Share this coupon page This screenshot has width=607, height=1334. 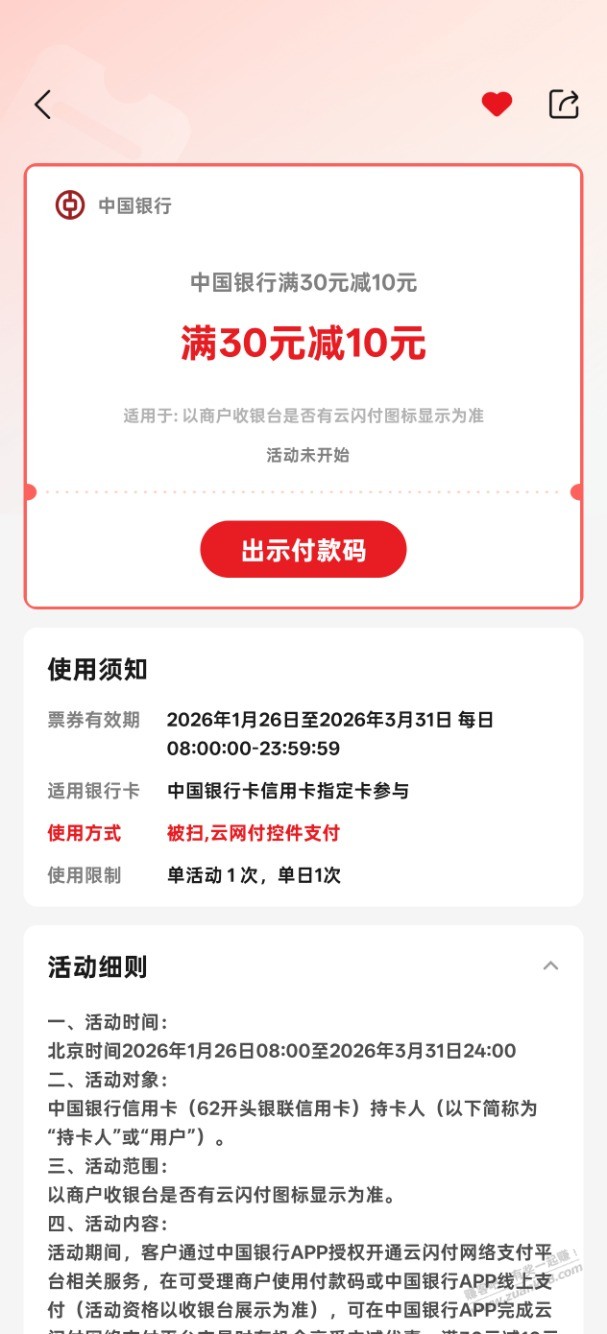(564, 103)
